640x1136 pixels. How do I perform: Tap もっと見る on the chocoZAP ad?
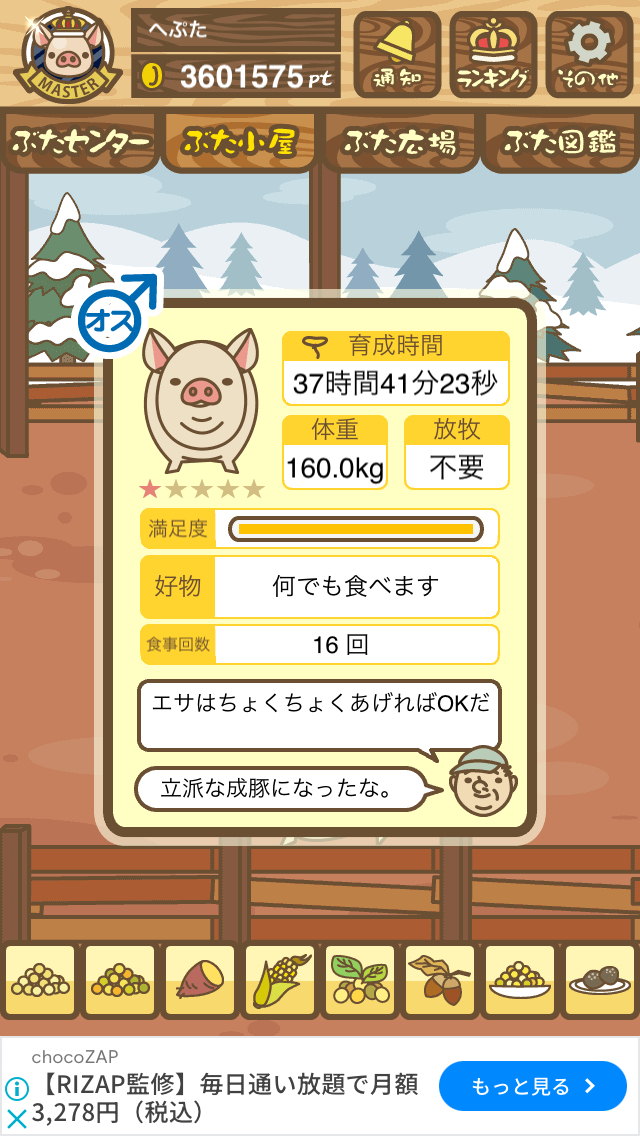click(x=532, y=1086)
